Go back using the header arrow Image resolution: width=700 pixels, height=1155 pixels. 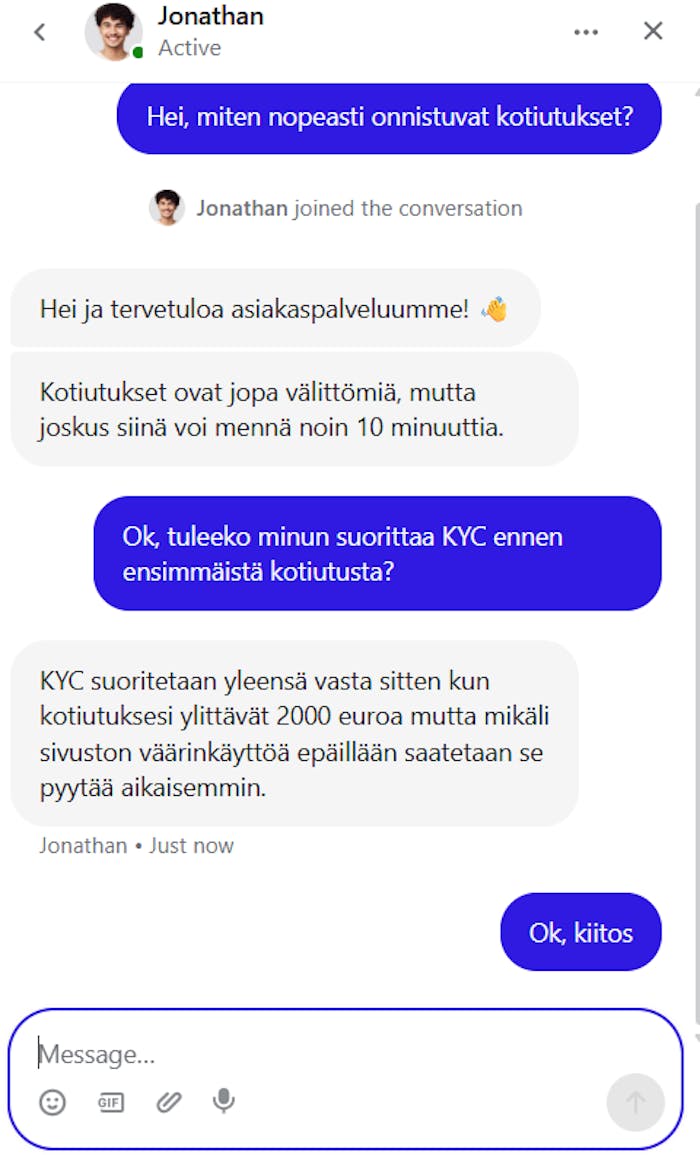(x=40, y=32)
